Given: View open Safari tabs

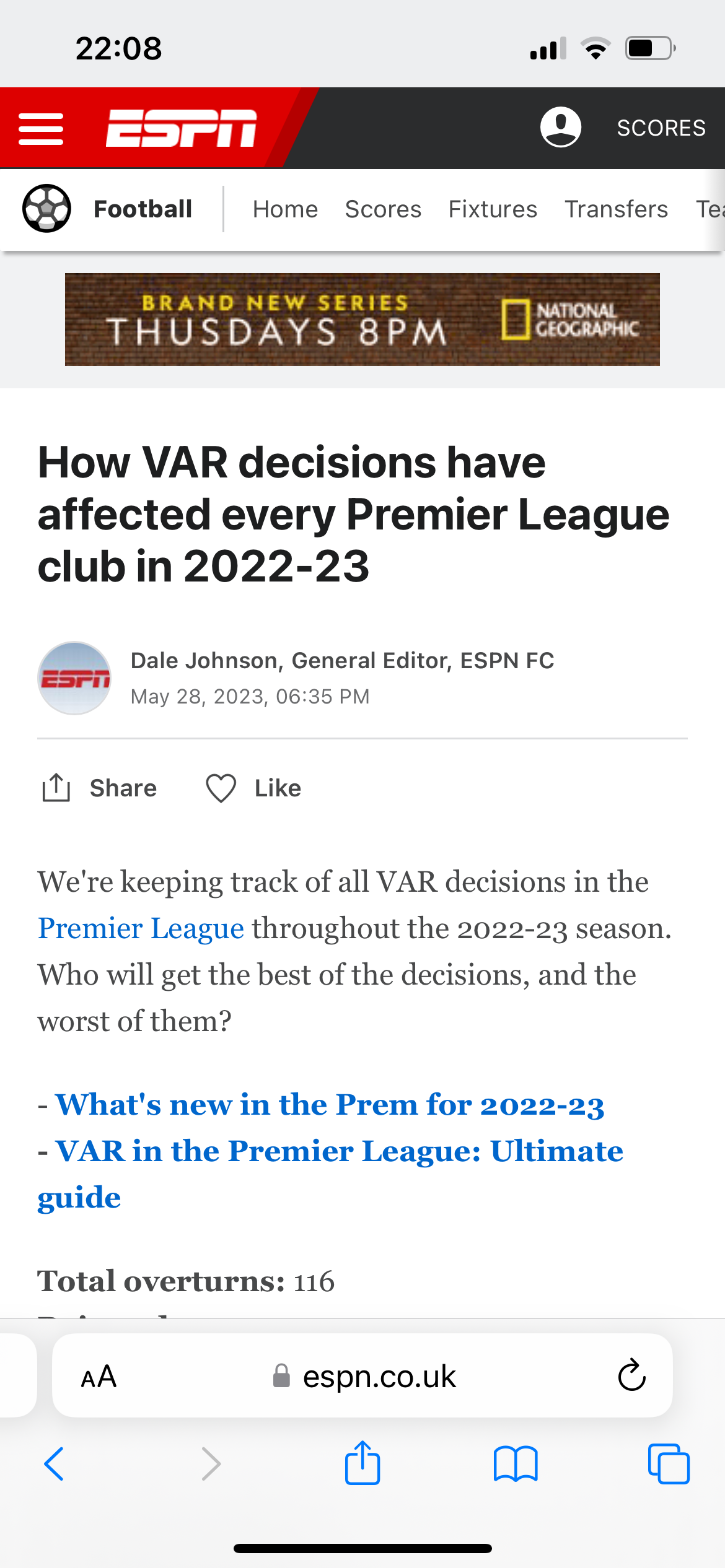Looking at the screenshot, I should click(669, 1464).
